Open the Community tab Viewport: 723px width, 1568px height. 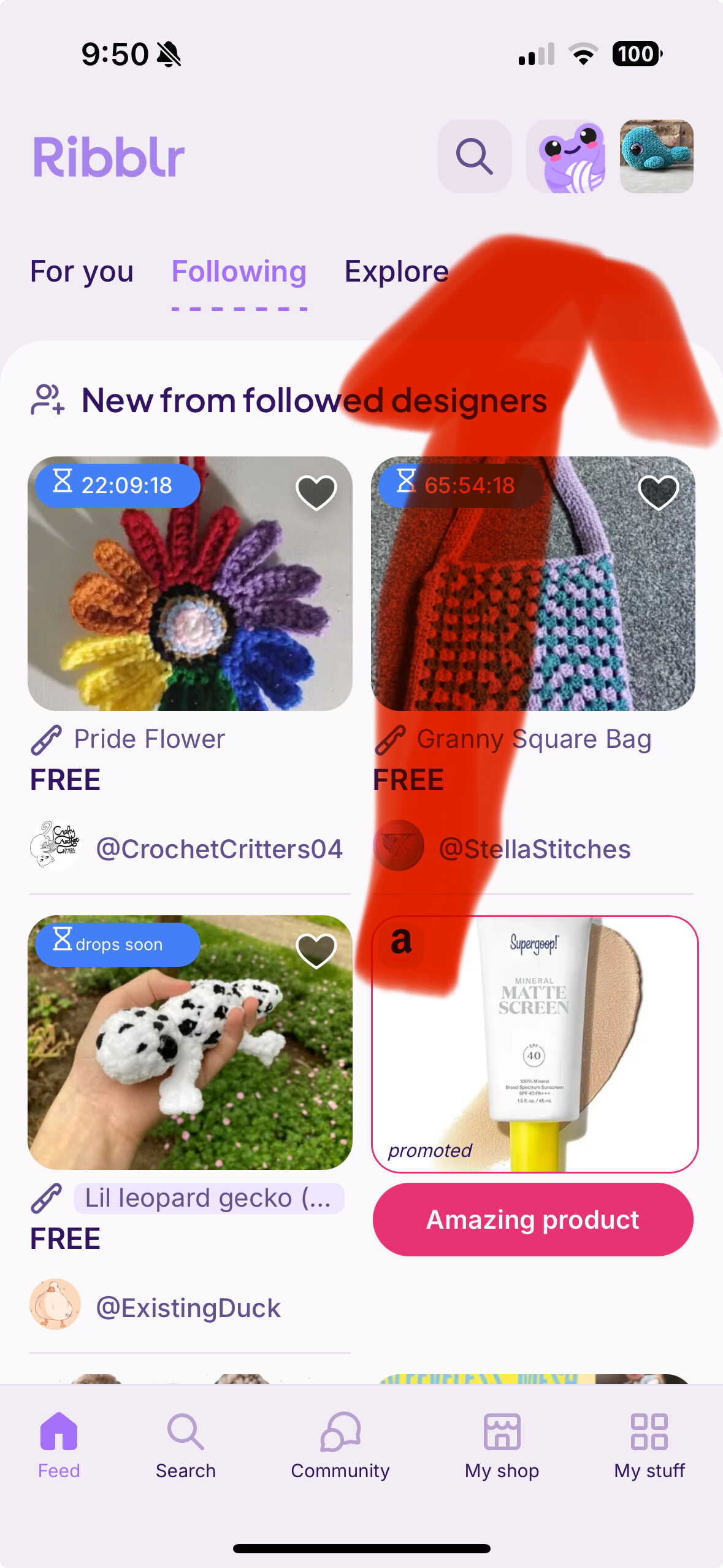340,1445
